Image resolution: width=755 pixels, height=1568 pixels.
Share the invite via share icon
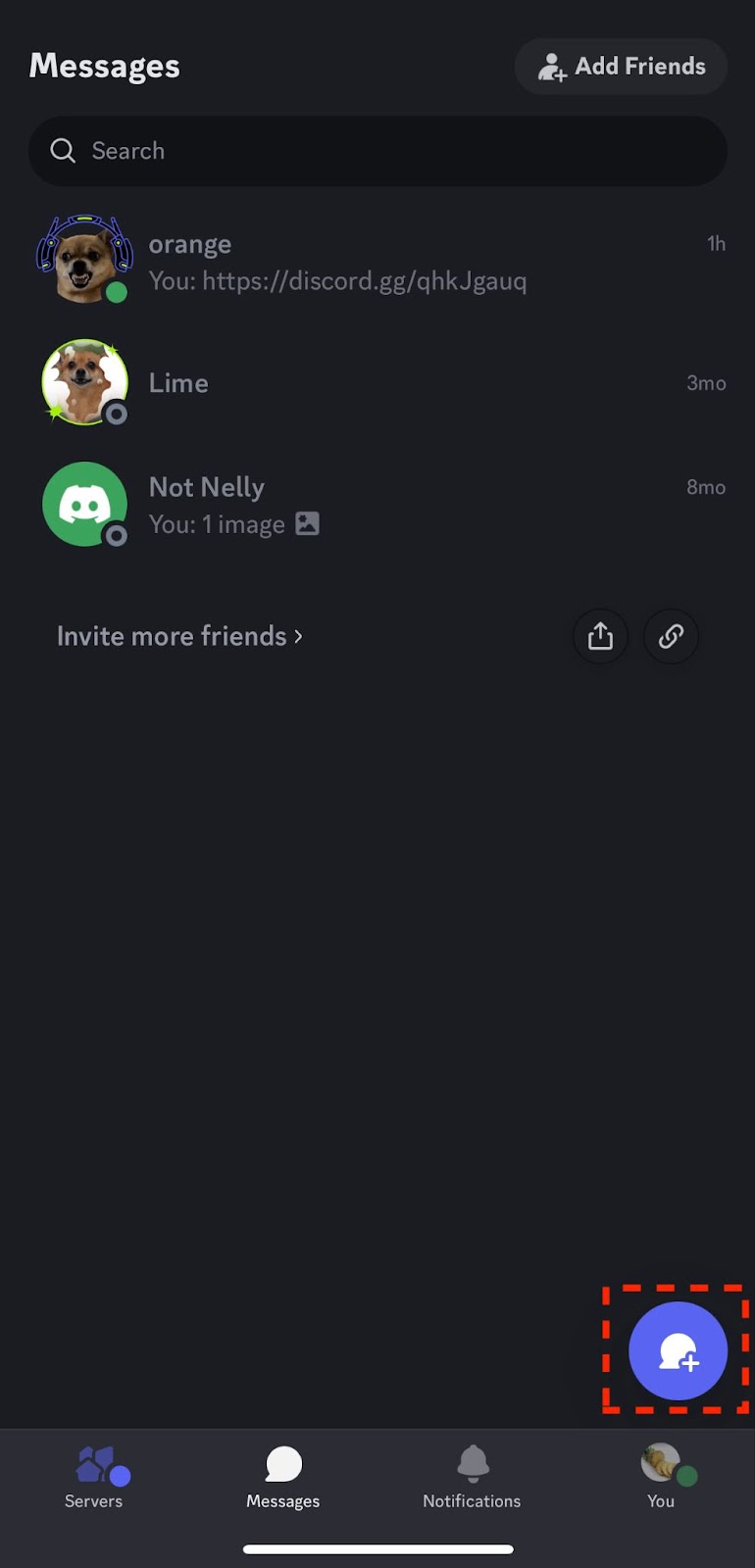click(x=600, y=636)
